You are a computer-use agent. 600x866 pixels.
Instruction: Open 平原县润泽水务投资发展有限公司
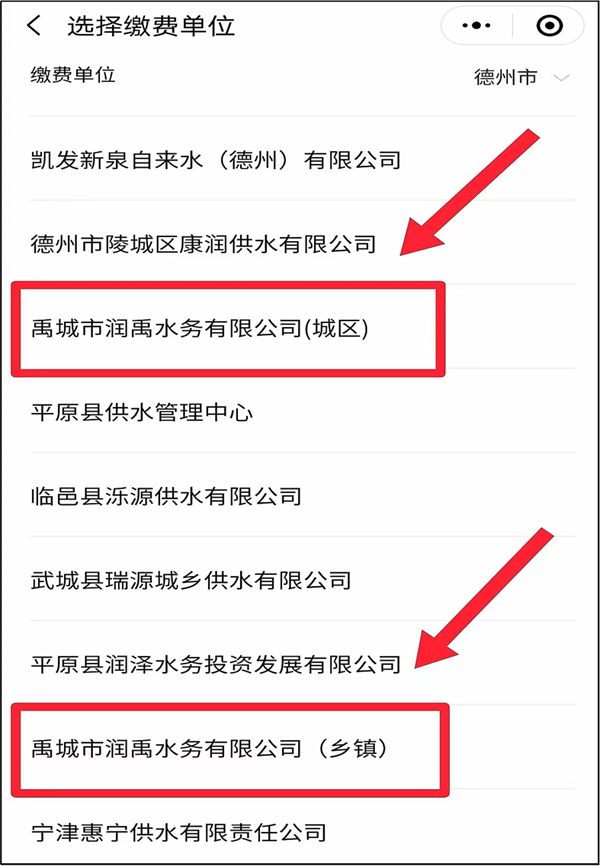216,664
